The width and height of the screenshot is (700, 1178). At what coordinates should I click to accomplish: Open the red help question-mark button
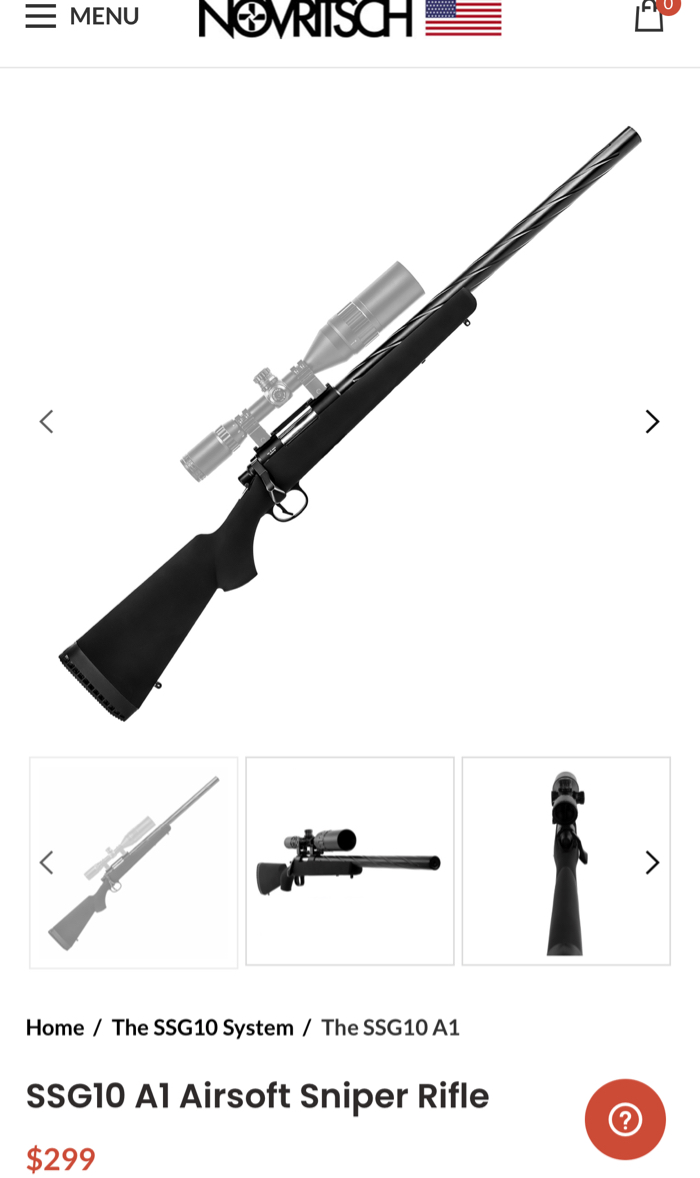(625, 1119)
